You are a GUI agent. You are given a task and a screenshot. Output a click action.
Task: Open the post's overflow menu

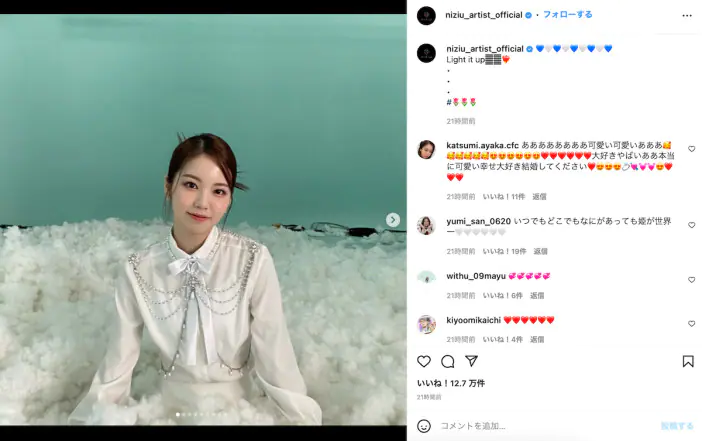tap(686, 16)
